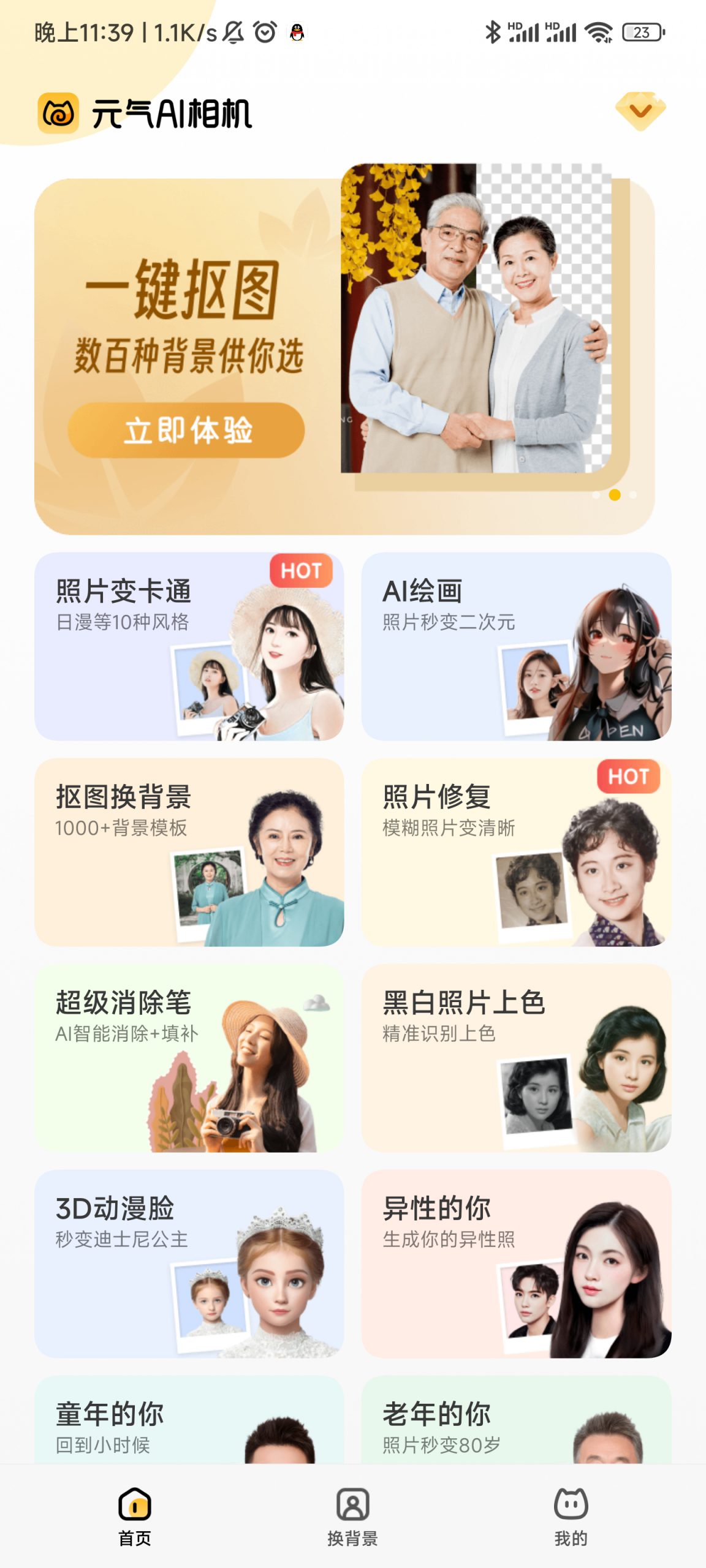Image resolution: width=706 pixels, height=1568 pixels.
Task: Open the VIP diamond icon
Action: 640,111
